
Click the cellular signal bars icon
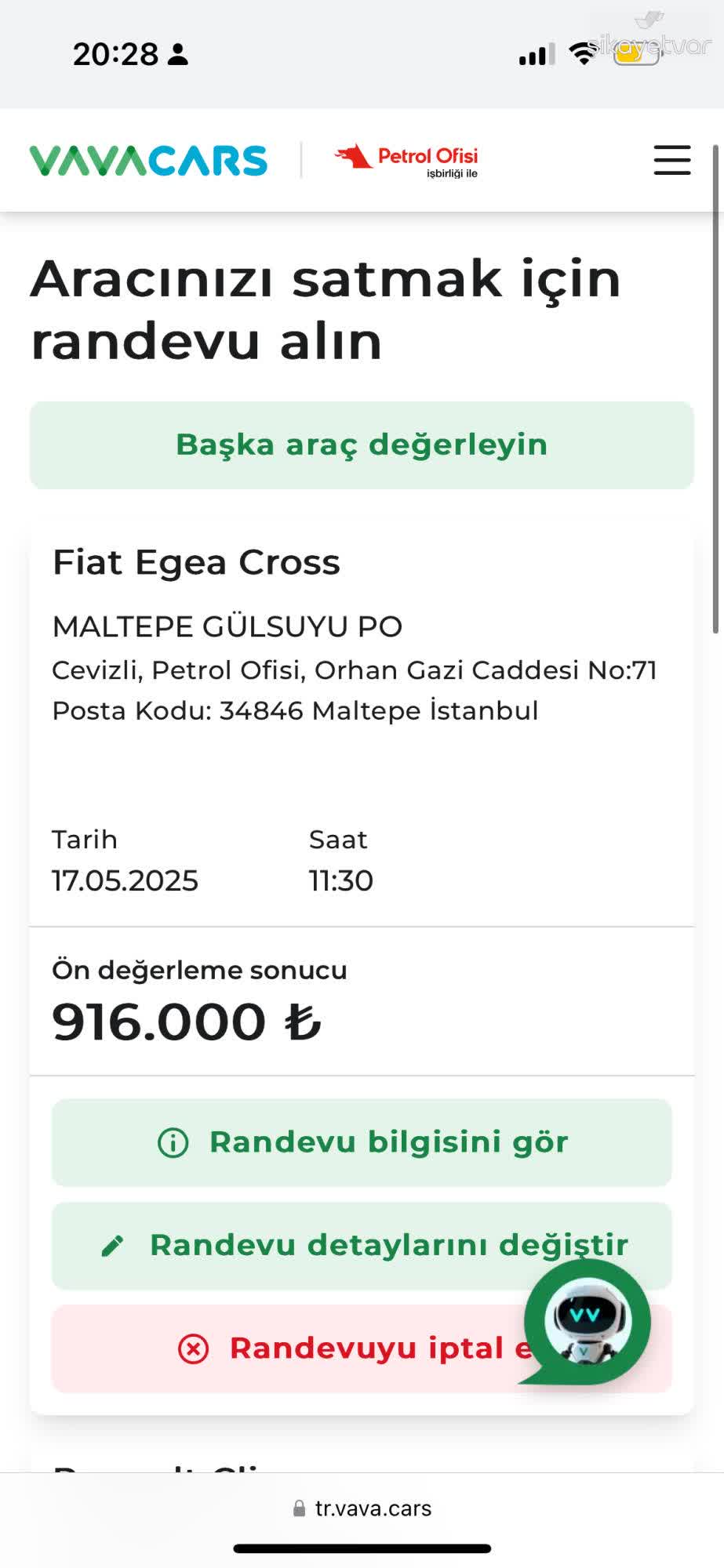(x=536, y=53)
